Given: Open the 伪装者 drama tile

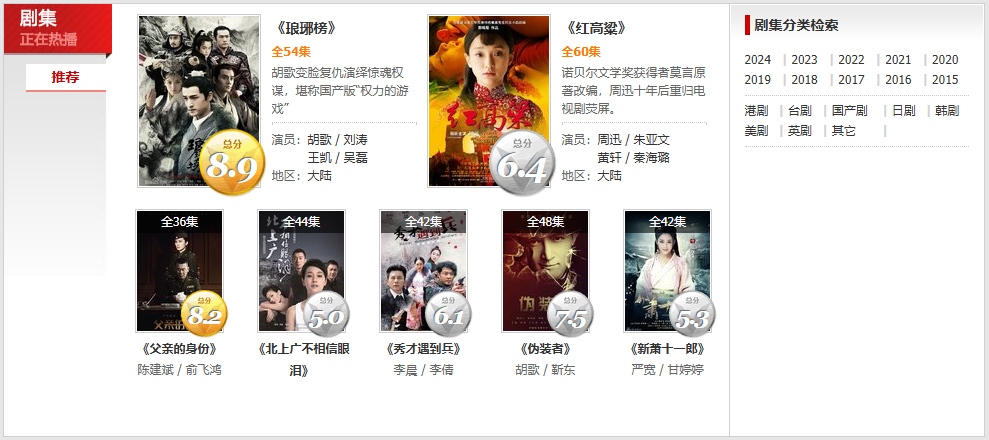Looking at the screenshot, I should [x=546, y=270].
